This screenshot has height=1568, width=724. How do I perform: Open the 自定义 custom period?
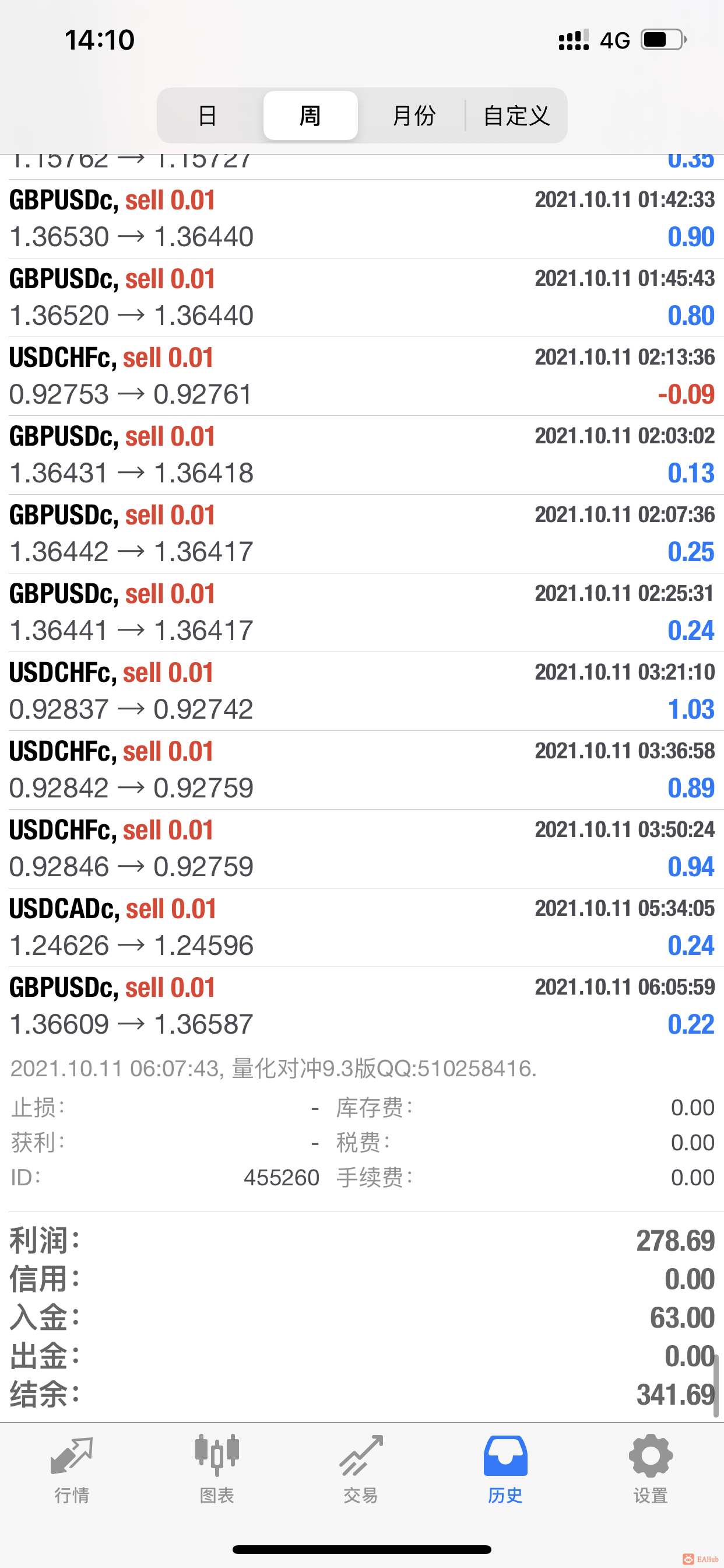pos(516,116)
